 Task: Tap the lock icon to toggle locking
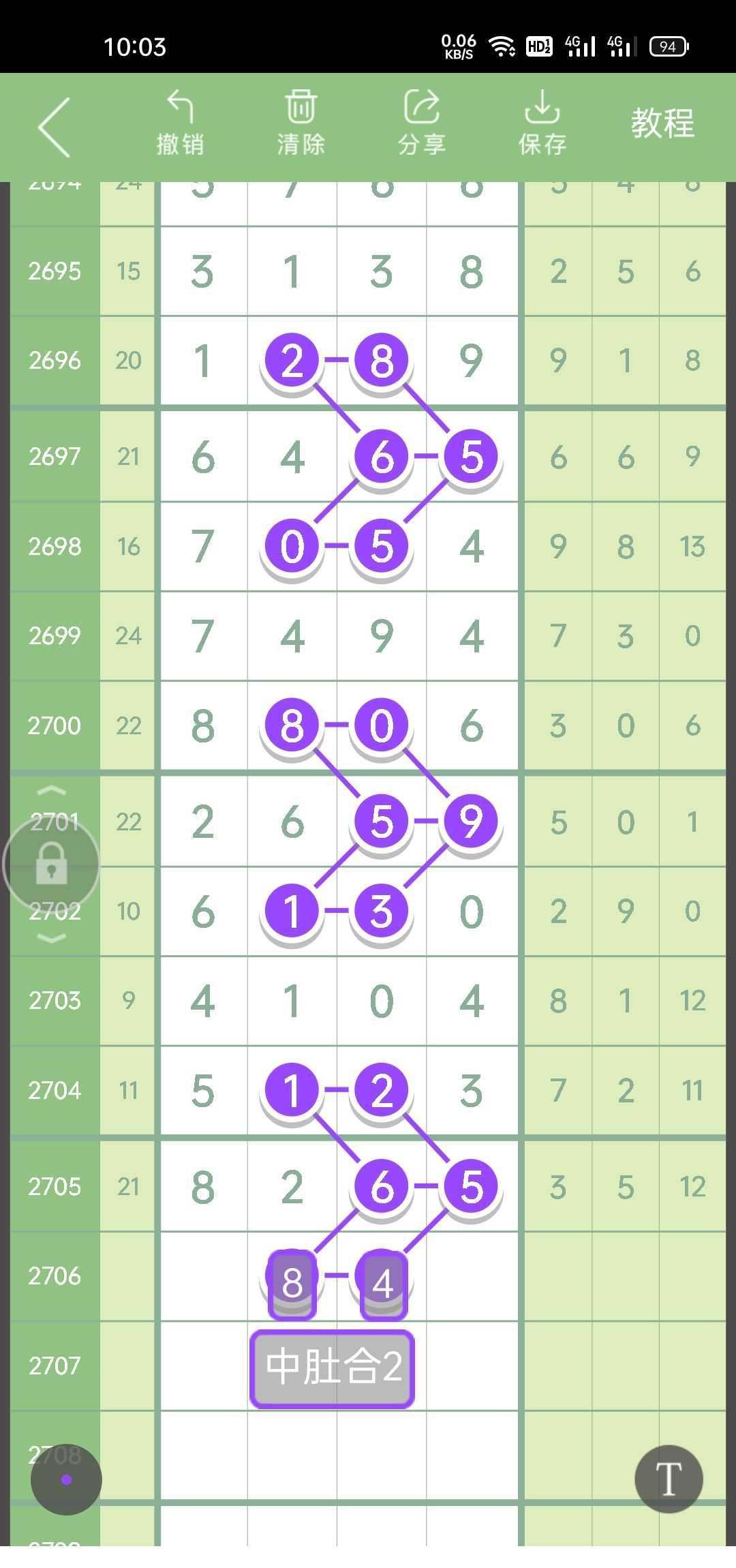(x=52, y=864)
